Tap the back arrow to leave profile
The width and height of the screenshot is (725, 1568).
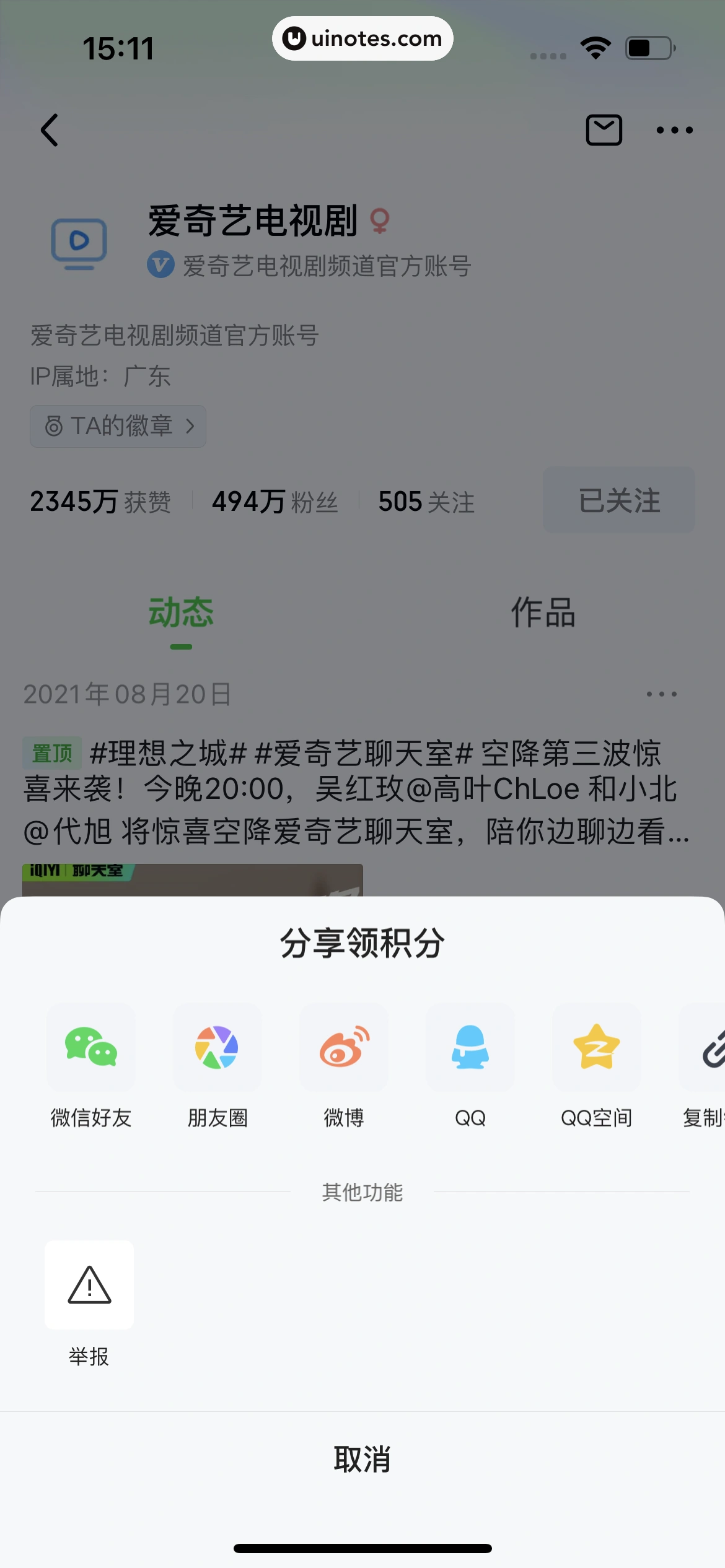tap(50, 130)
